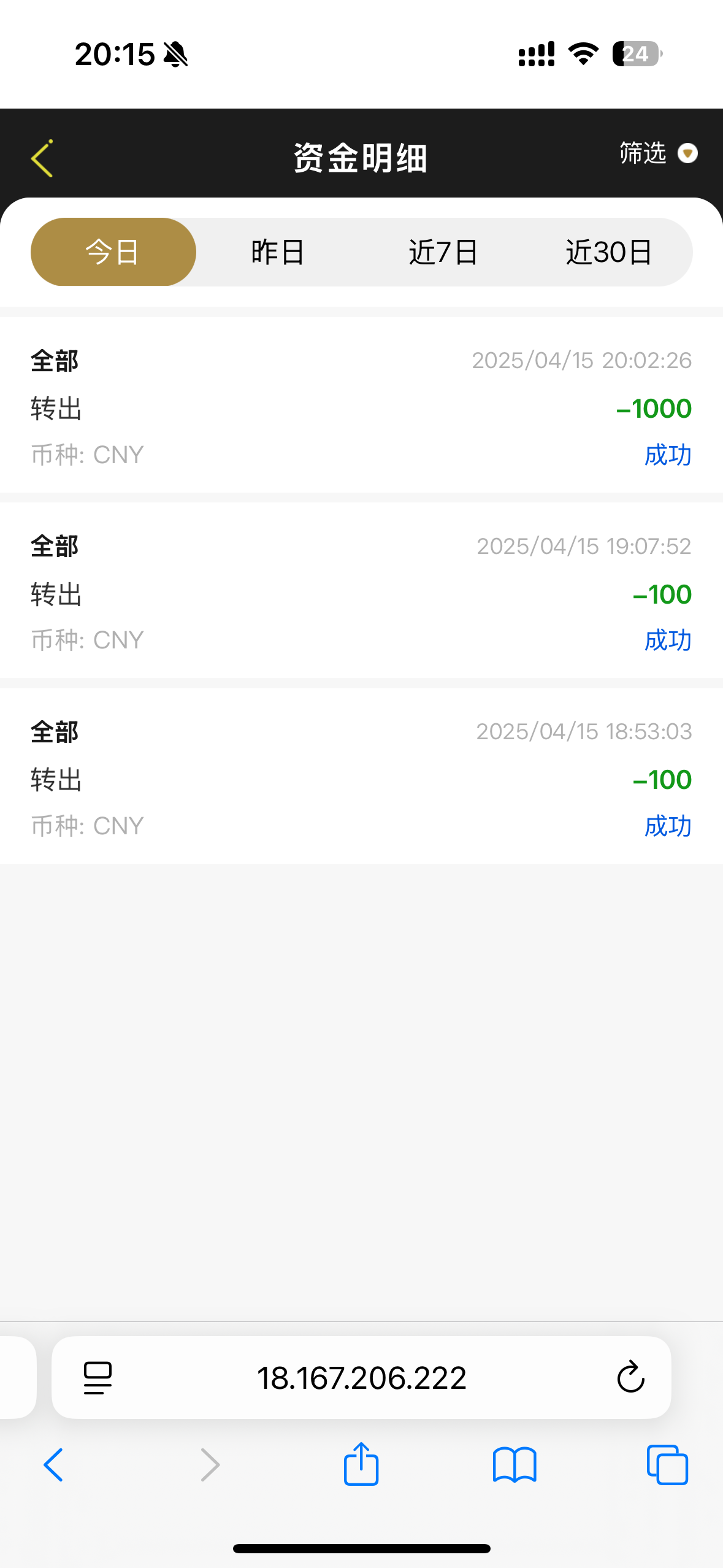Image resolution: width=723 pixels, height=1568 pixels.
Task: Show all open Safari tabs
Action: (x=667, y=1464)
